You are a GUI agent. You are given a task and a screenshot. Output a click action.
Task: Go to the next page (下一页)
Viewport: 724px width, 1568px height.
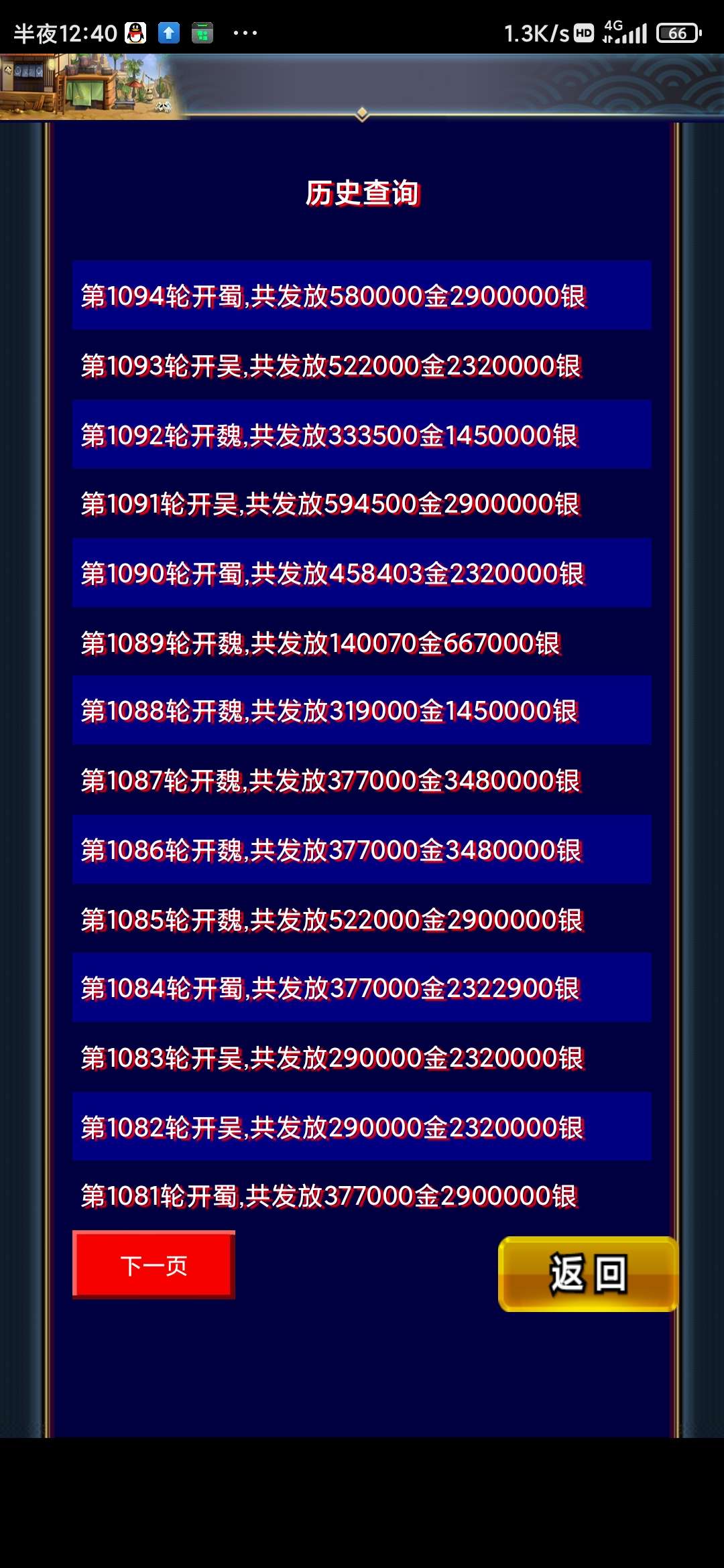[154, 1265]
